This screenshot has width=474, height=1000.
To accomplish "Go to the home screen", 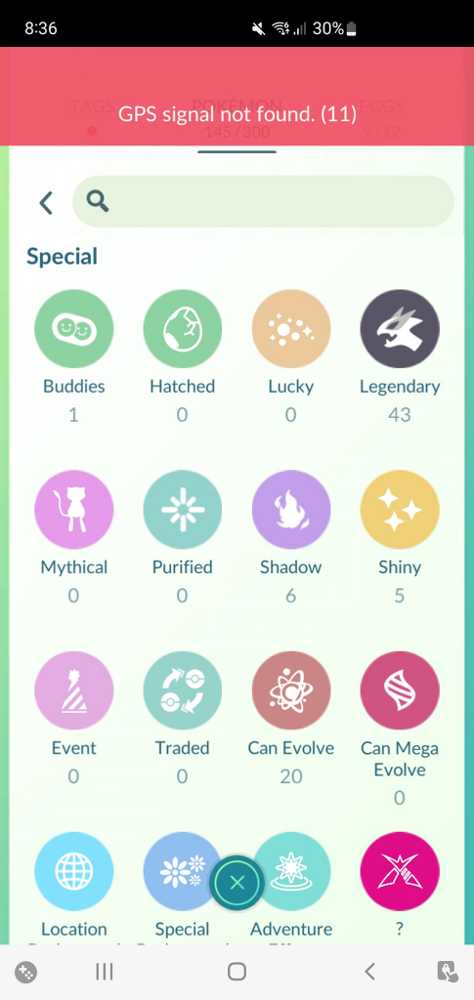I will pos(237,971).
